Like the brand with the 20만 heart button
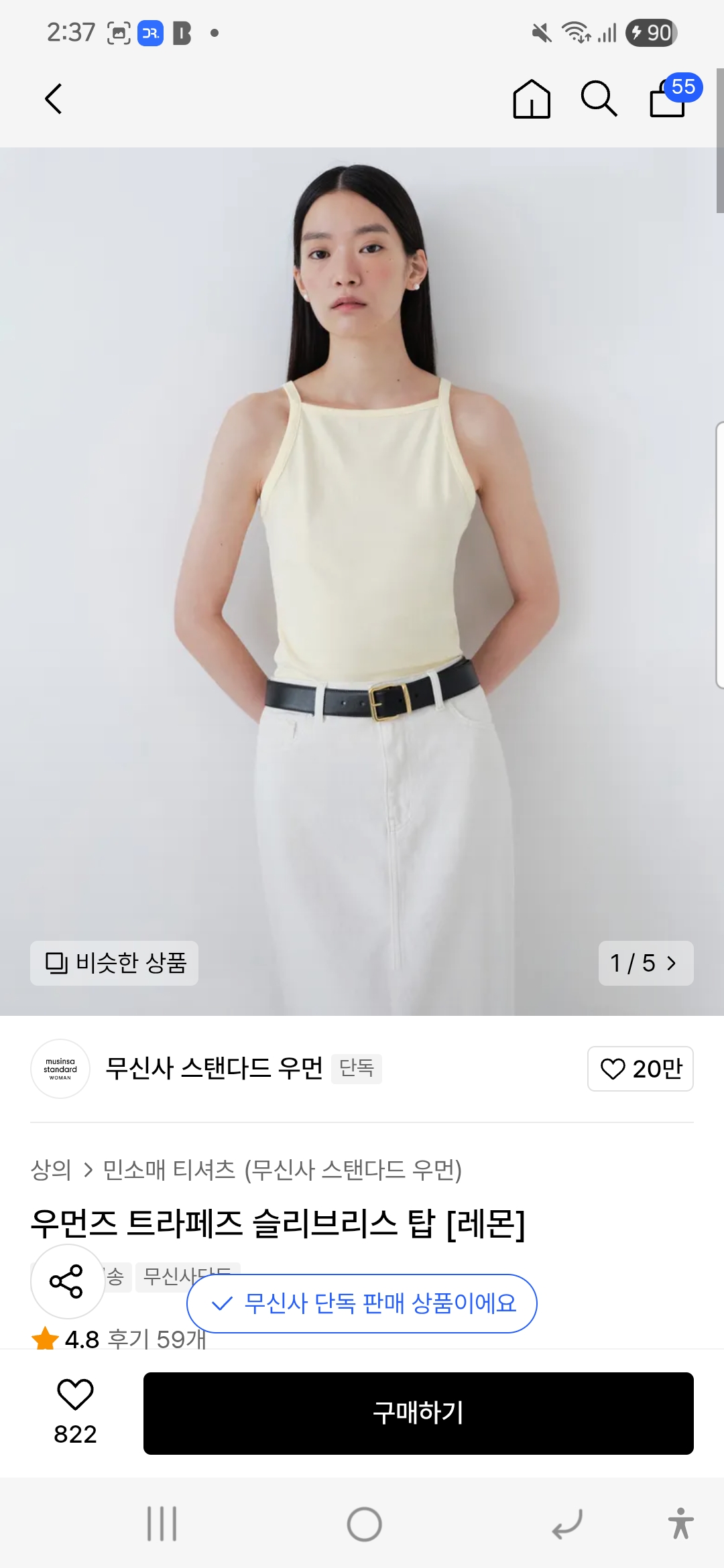Image resolution: width=724 pixels, height=1568 pixels. click(x=640, y=1069)
